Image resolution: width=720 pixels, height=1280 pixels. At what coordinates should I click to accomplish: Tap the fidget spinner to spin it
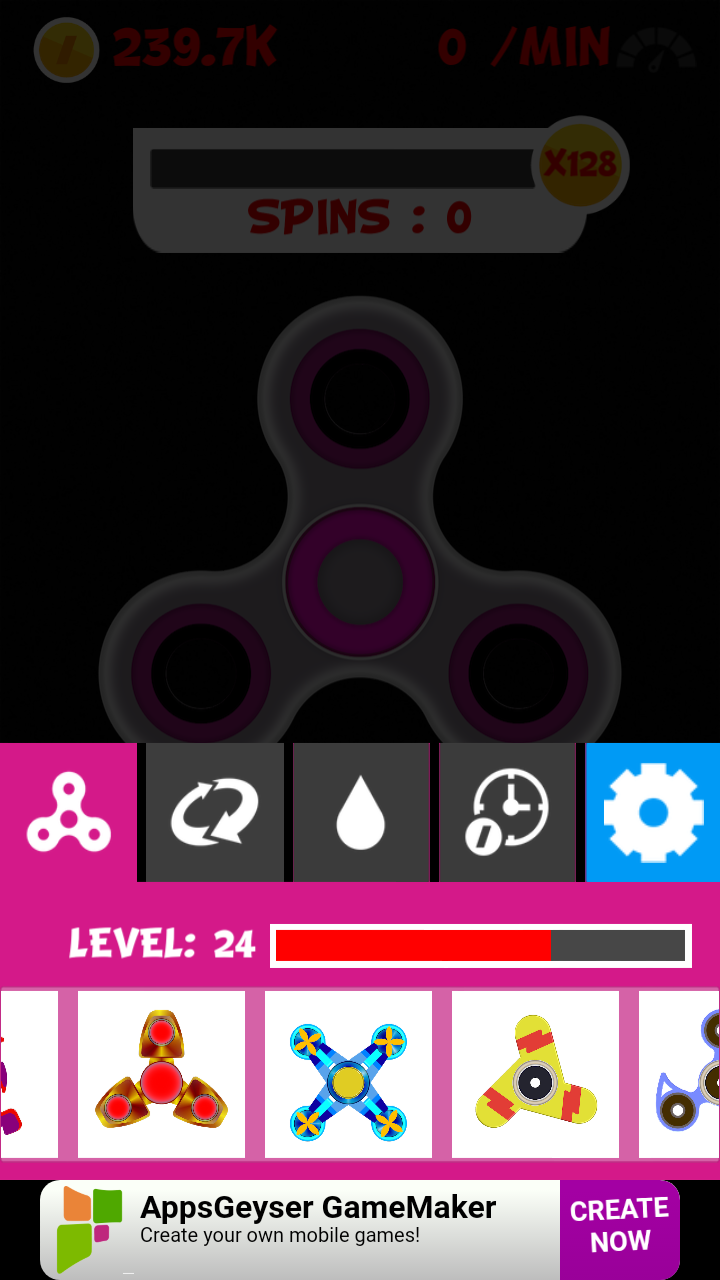pyautogui.click(x=360, y=580)
